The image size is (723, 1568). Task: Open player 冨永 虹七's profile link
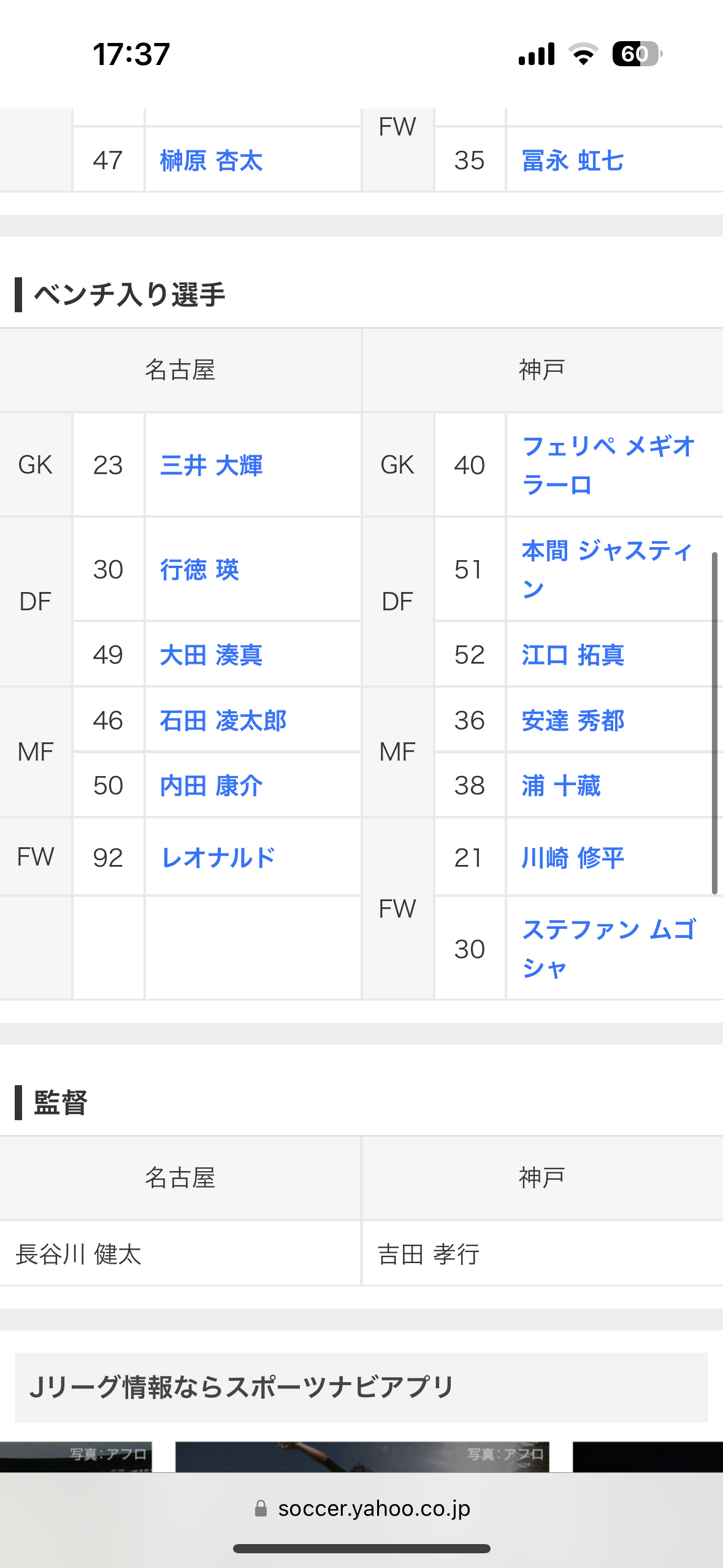[x=573, y=161]
